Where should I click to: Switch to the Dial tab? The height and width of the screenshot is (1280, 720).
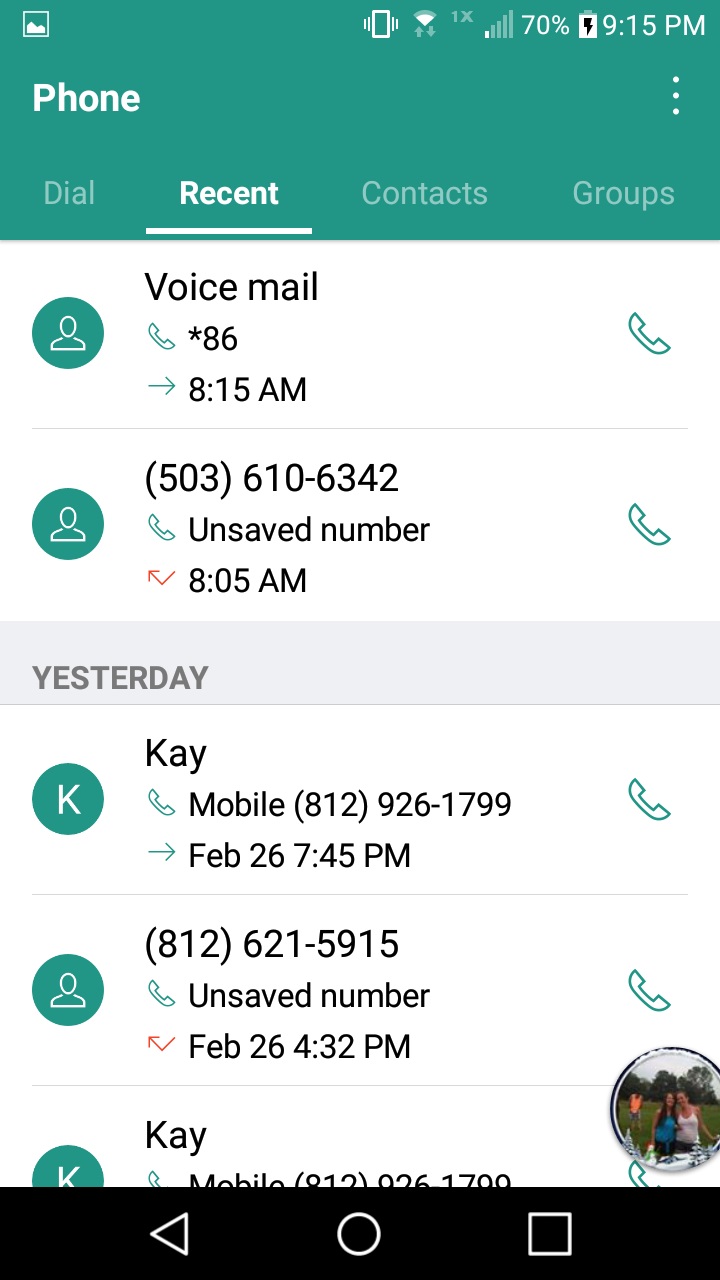tap(69, 193)
